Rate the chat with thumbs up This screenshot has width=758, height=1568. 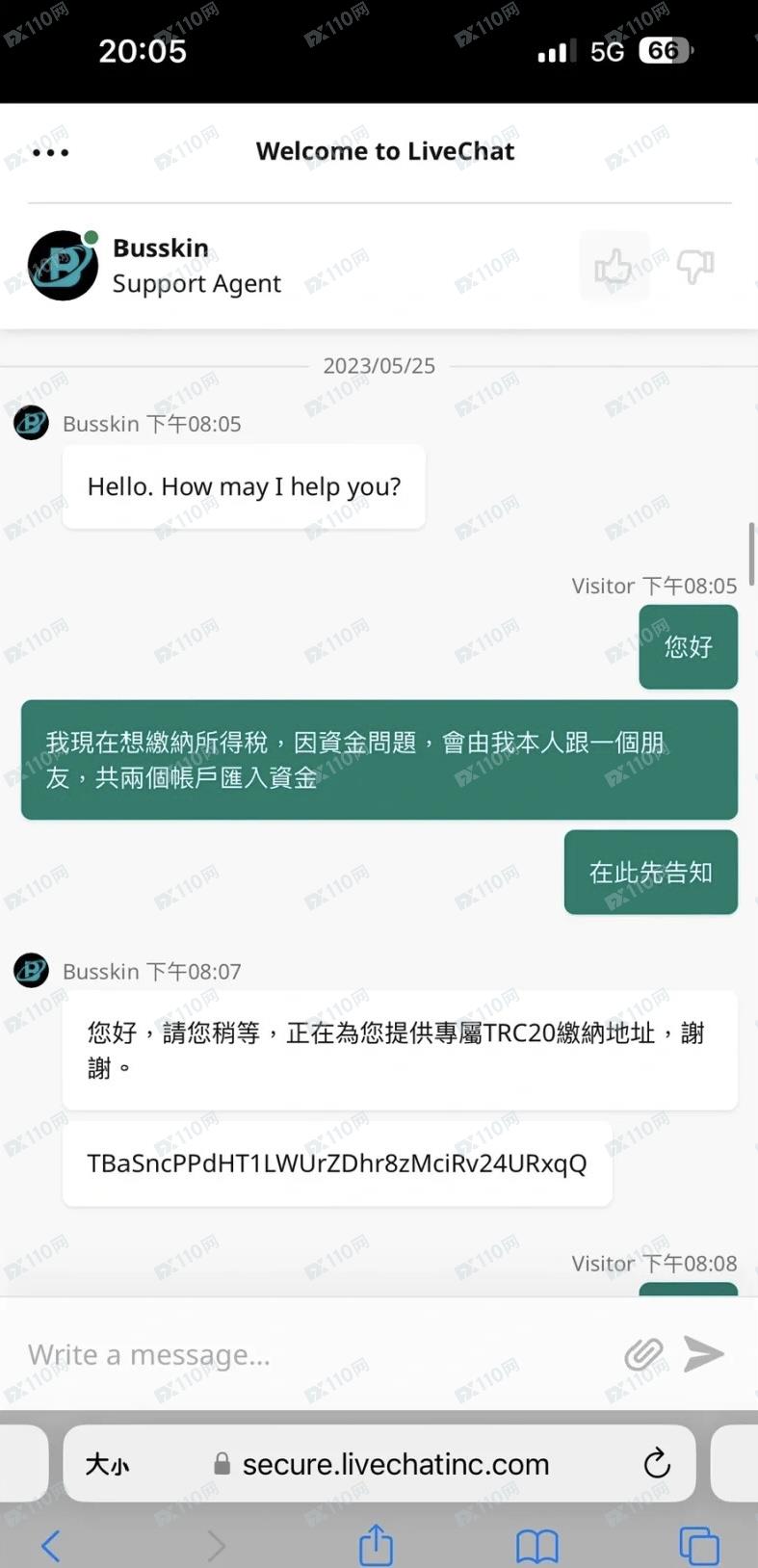tap(613, 266)
